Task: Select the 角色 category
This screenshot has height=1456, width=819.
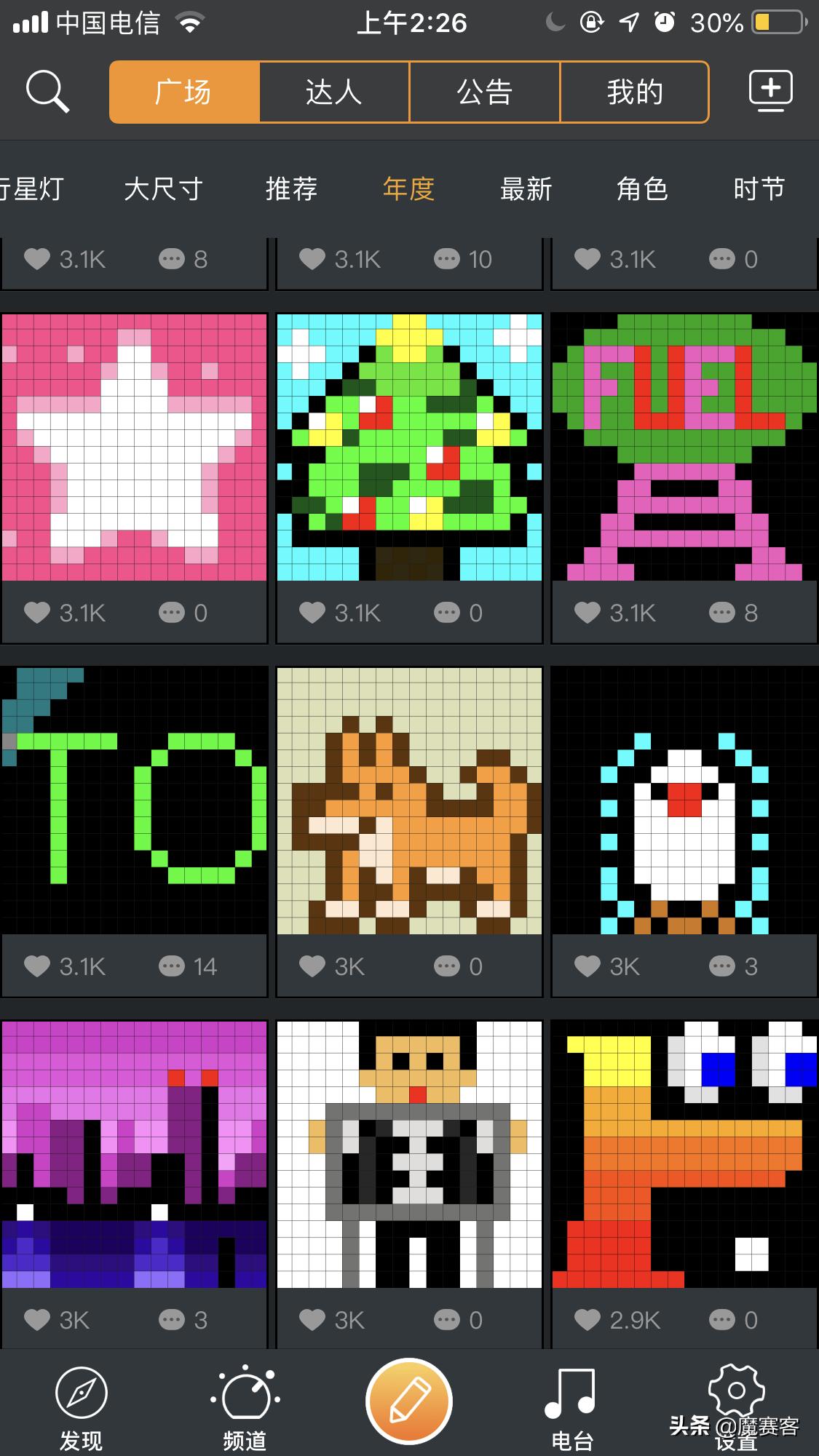Action: pyautogui.click(x=642, y=189)
